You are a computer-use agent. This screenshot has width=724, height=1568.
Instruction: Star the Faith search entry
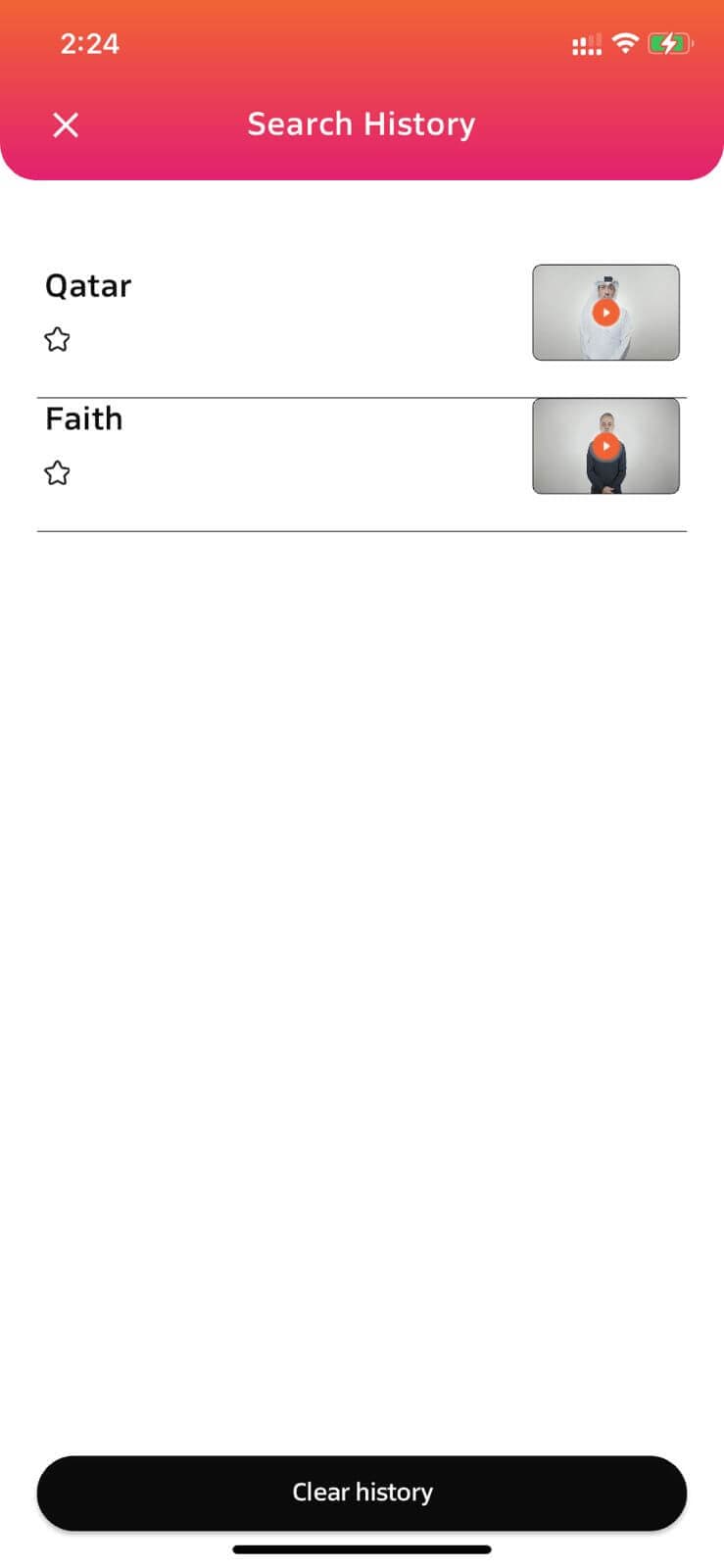click(58, 473)
